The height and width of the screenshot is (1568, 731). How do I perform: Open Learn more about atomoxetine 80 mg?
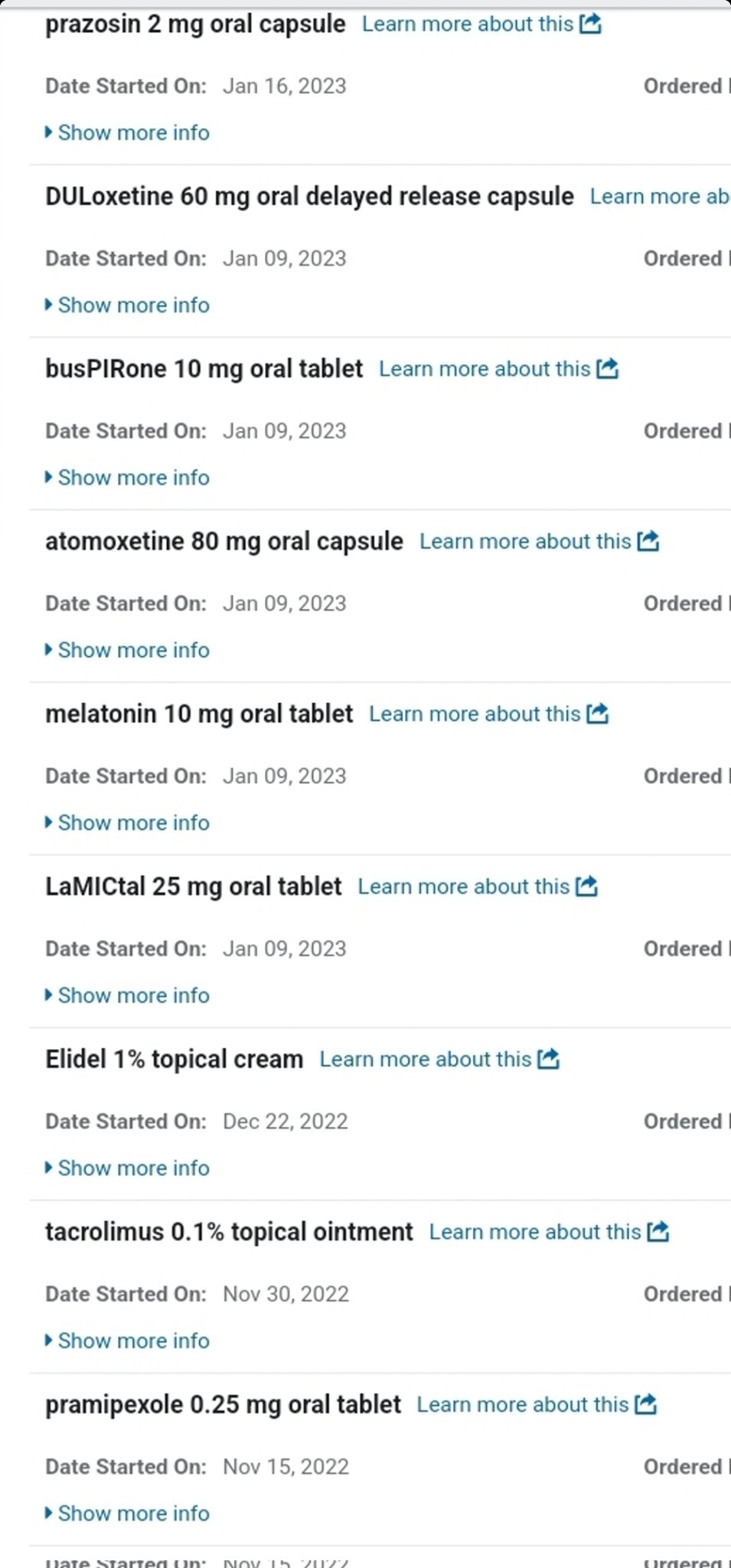click(539, 541)
